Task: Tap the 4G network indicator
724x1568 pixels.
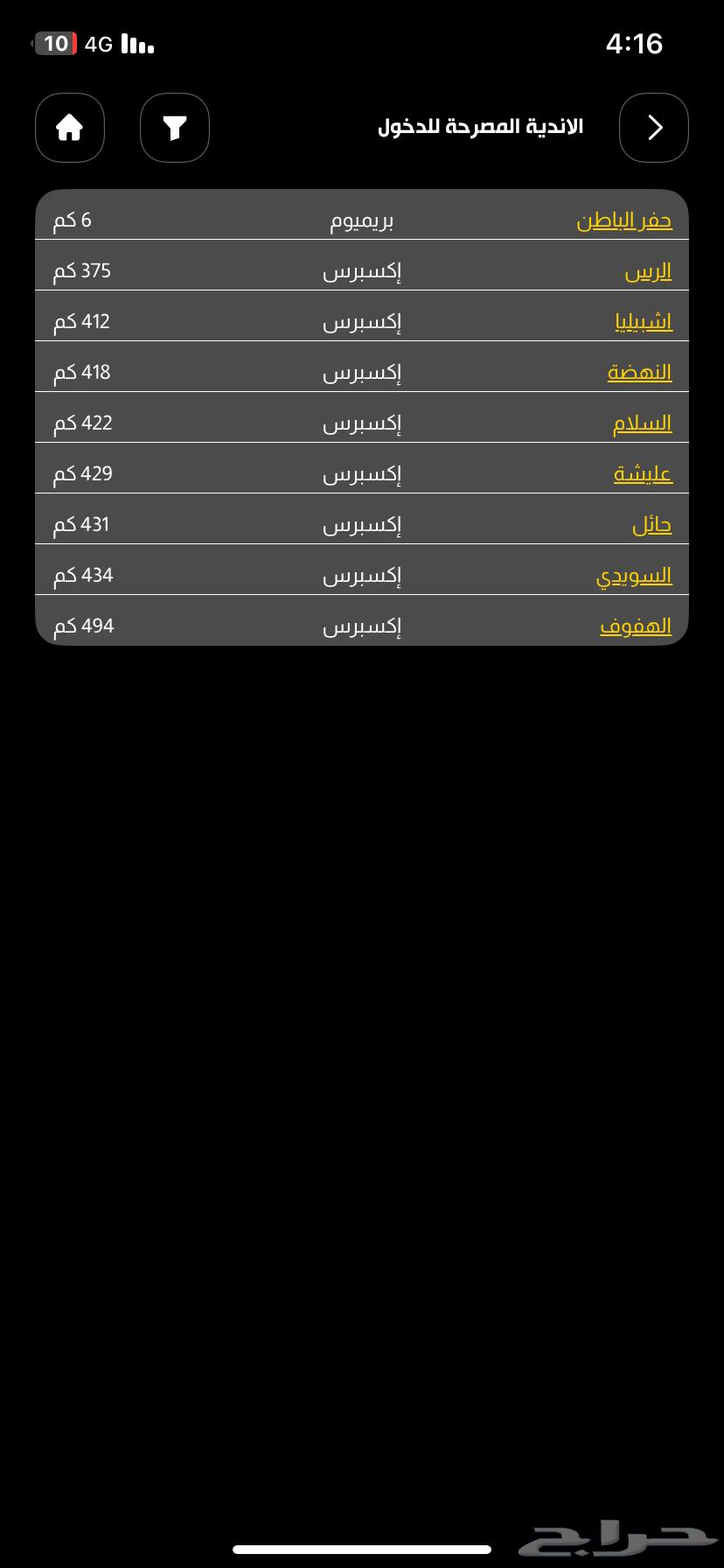Action: pos(98,41)
